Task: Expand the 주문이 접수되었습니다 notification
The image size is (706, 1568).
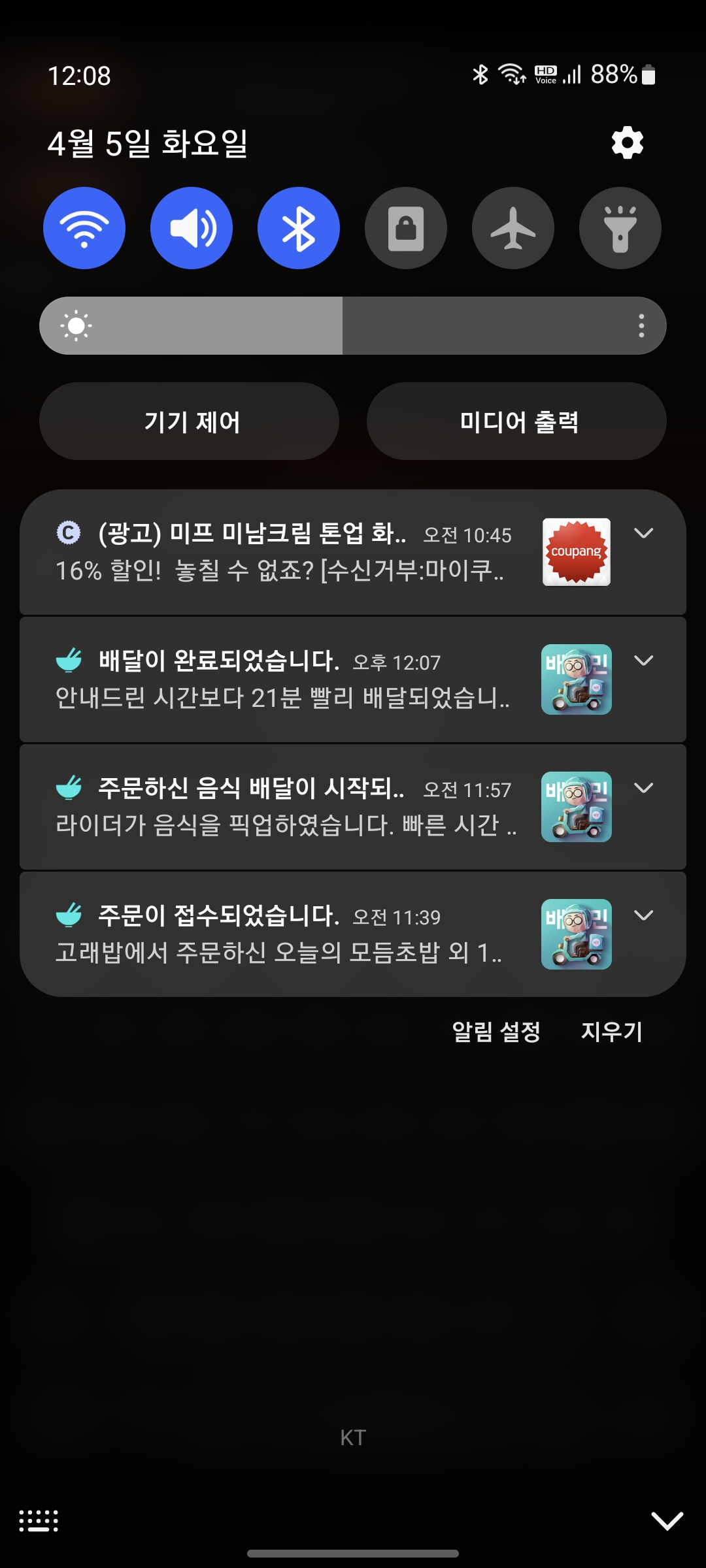Action: (644, 915)
